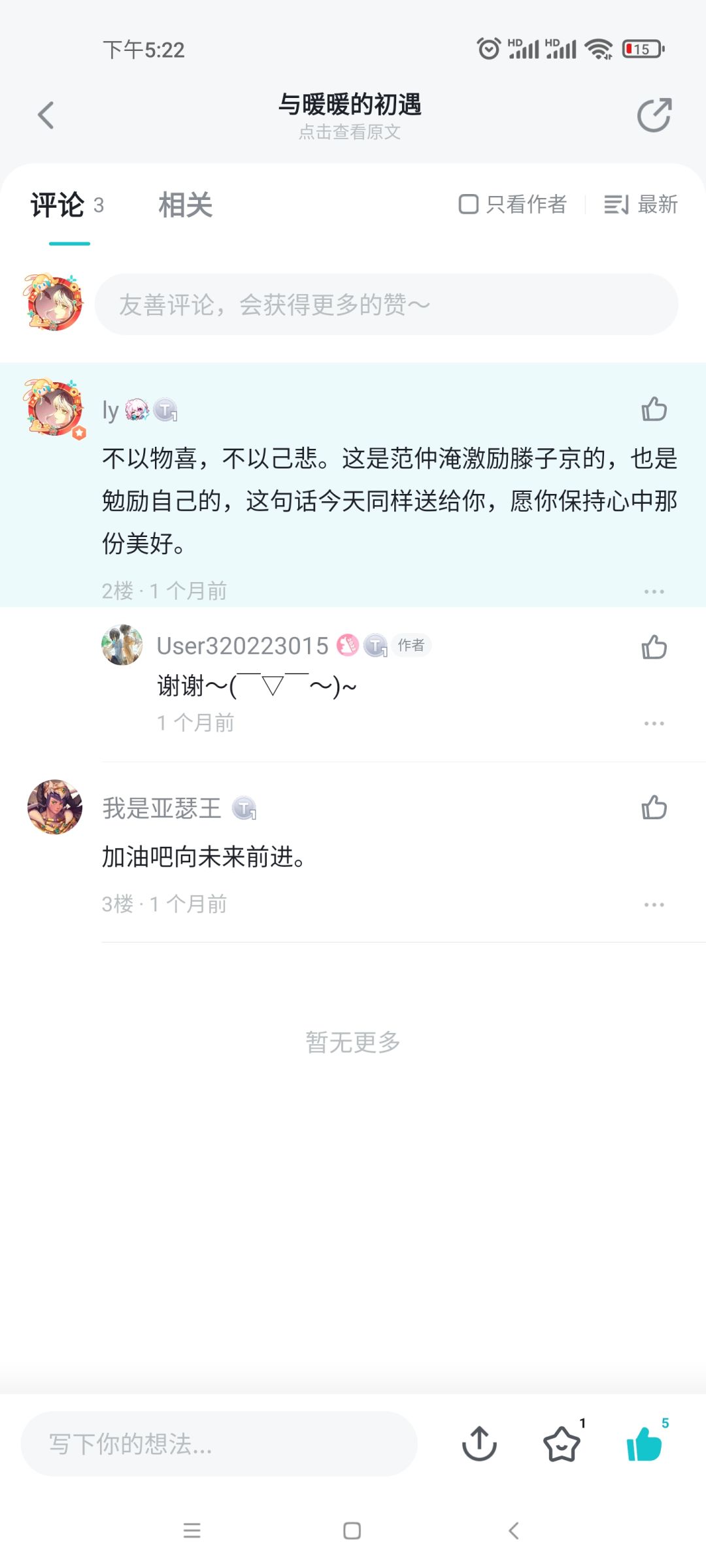Tap the 友善评论 comment input box
The height and width of the screenshot is (1568, 706).
(x=386, y=304)
